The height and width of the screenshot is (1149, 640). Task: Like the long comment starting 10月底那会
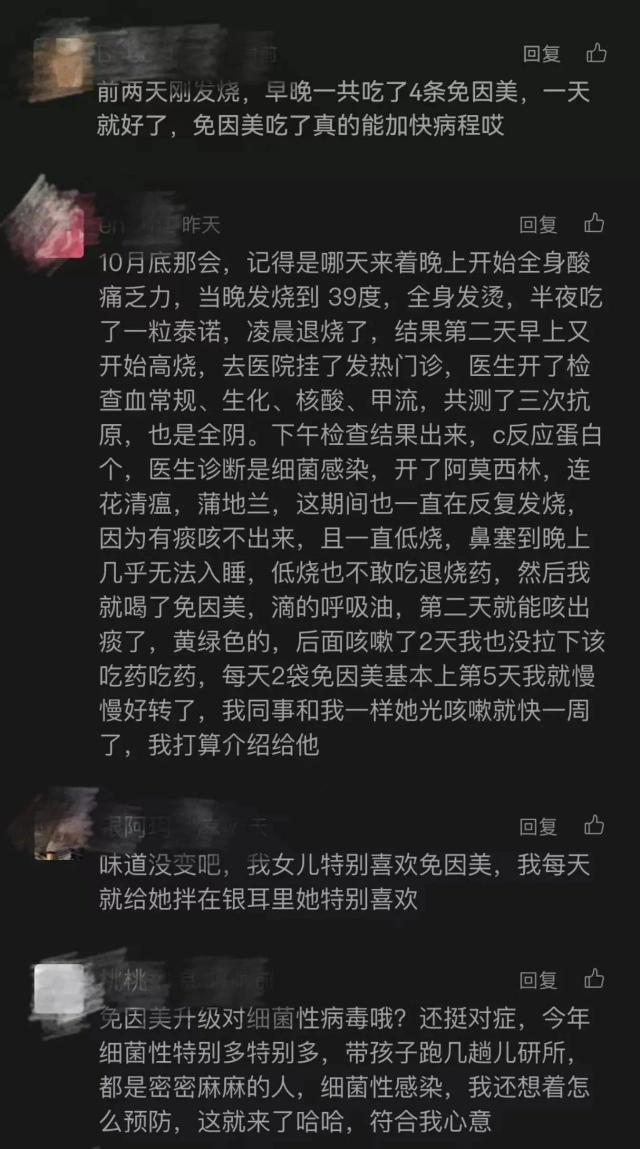[x=596, y=223]
